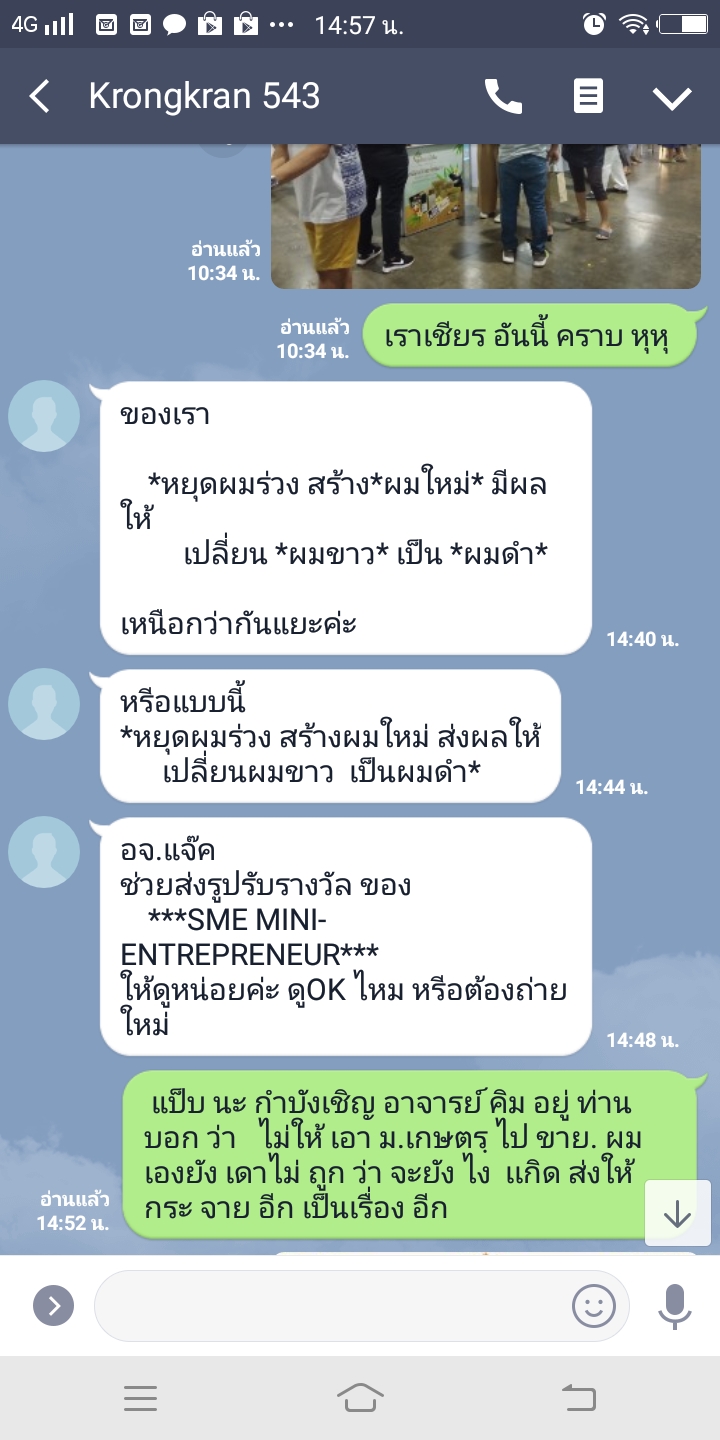This screenshot has width=720, height=1440.
Task: Go back from the Krongkran 543 chat
Action: click(40, 97)
